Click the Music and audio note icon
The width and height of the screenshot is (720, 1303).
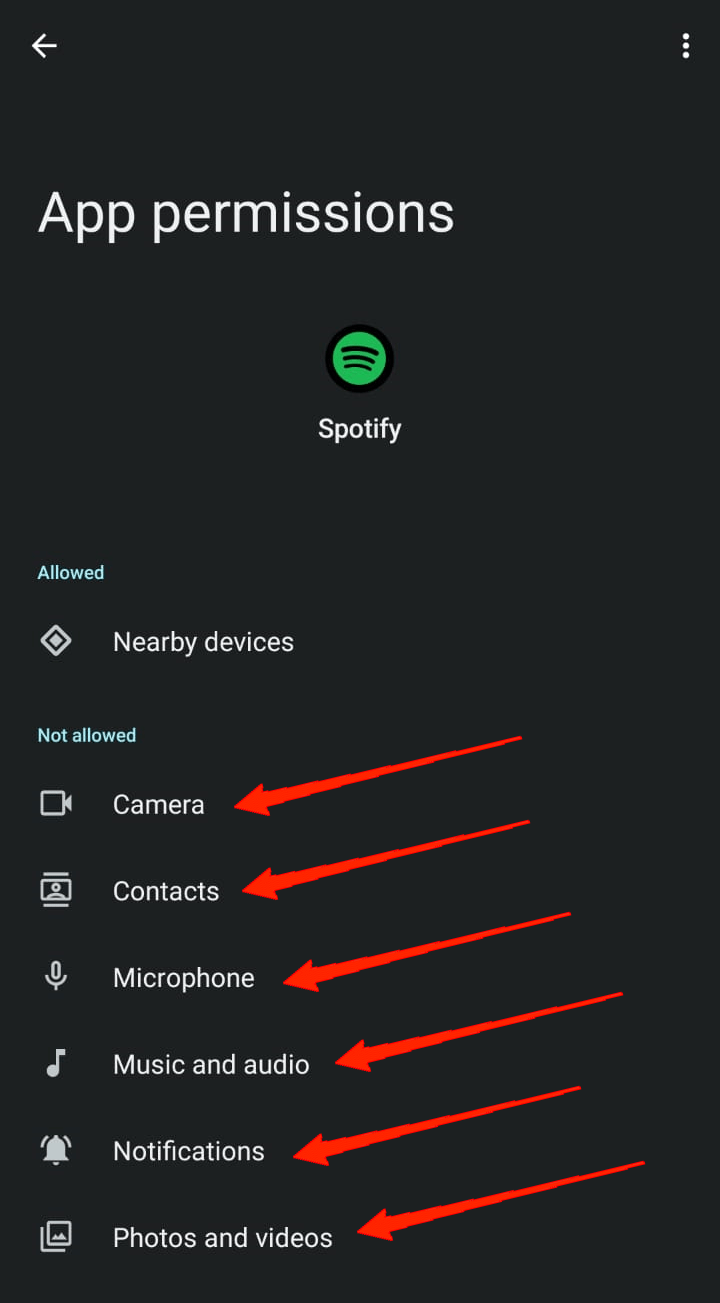point(56,1063)
